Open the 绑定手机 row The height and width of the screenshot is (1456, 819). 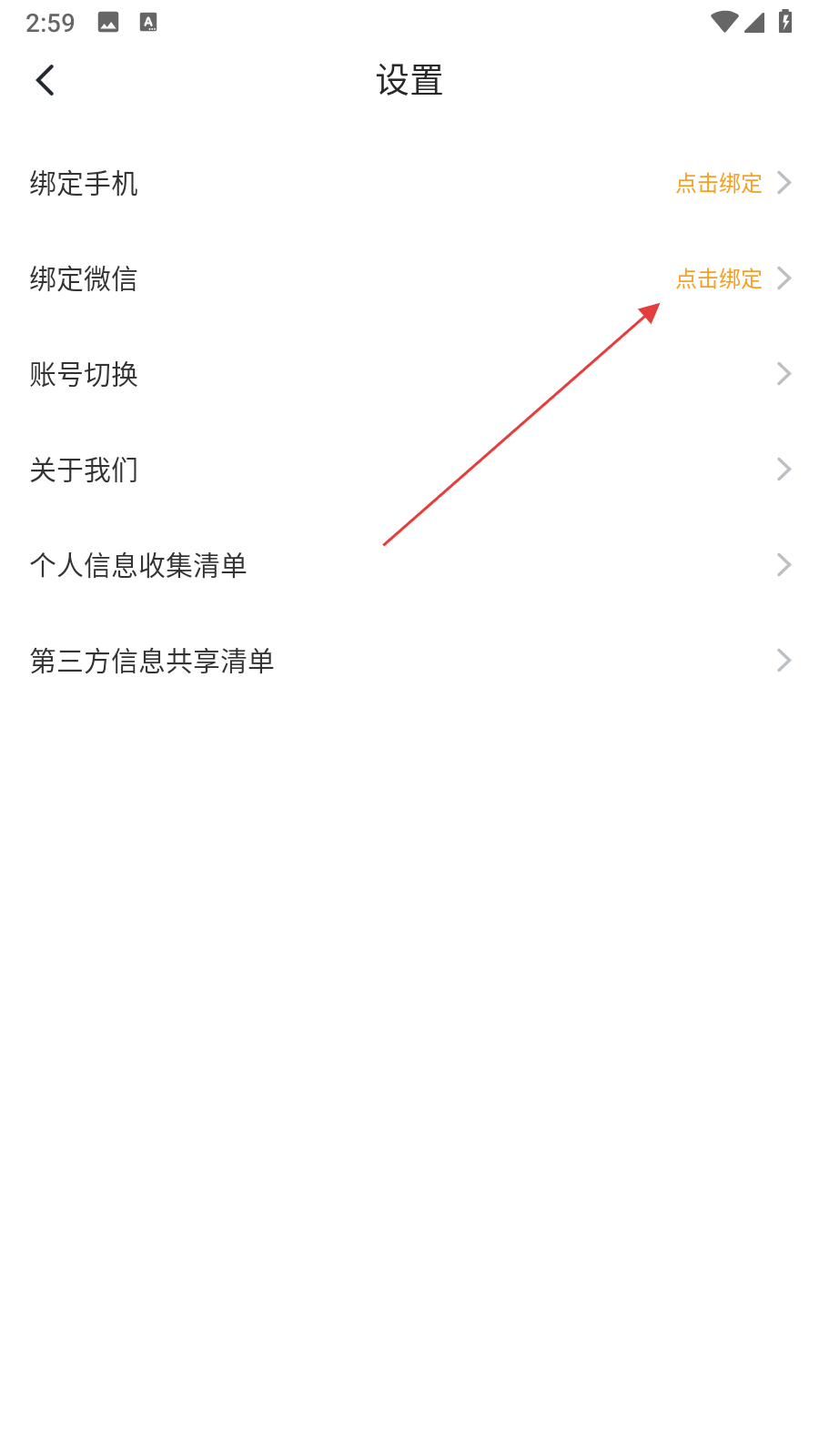(x=409, y=183)
